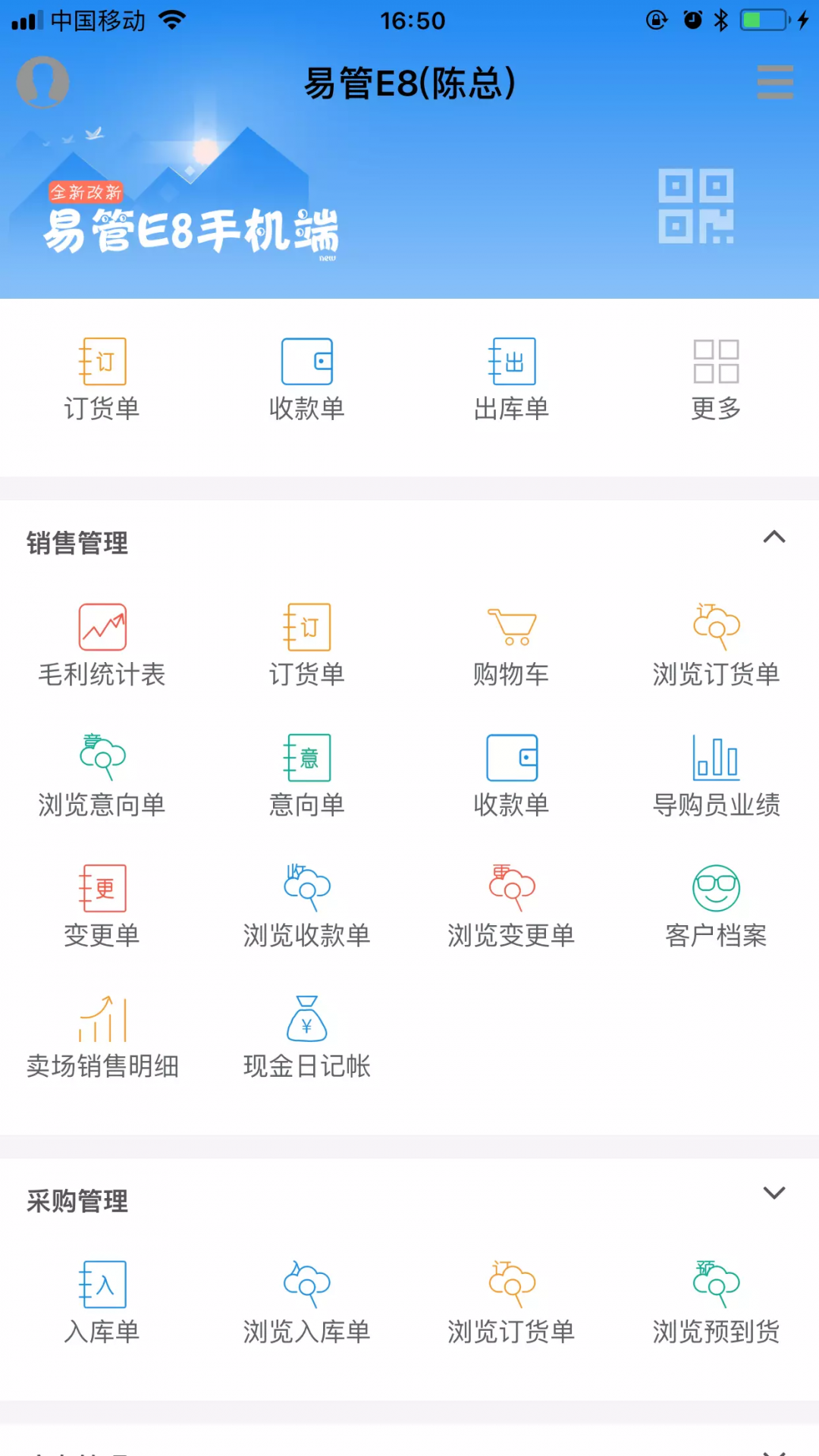Open the 出库单 shortcut
This screenshot has height=1456, width=819.
511,377
